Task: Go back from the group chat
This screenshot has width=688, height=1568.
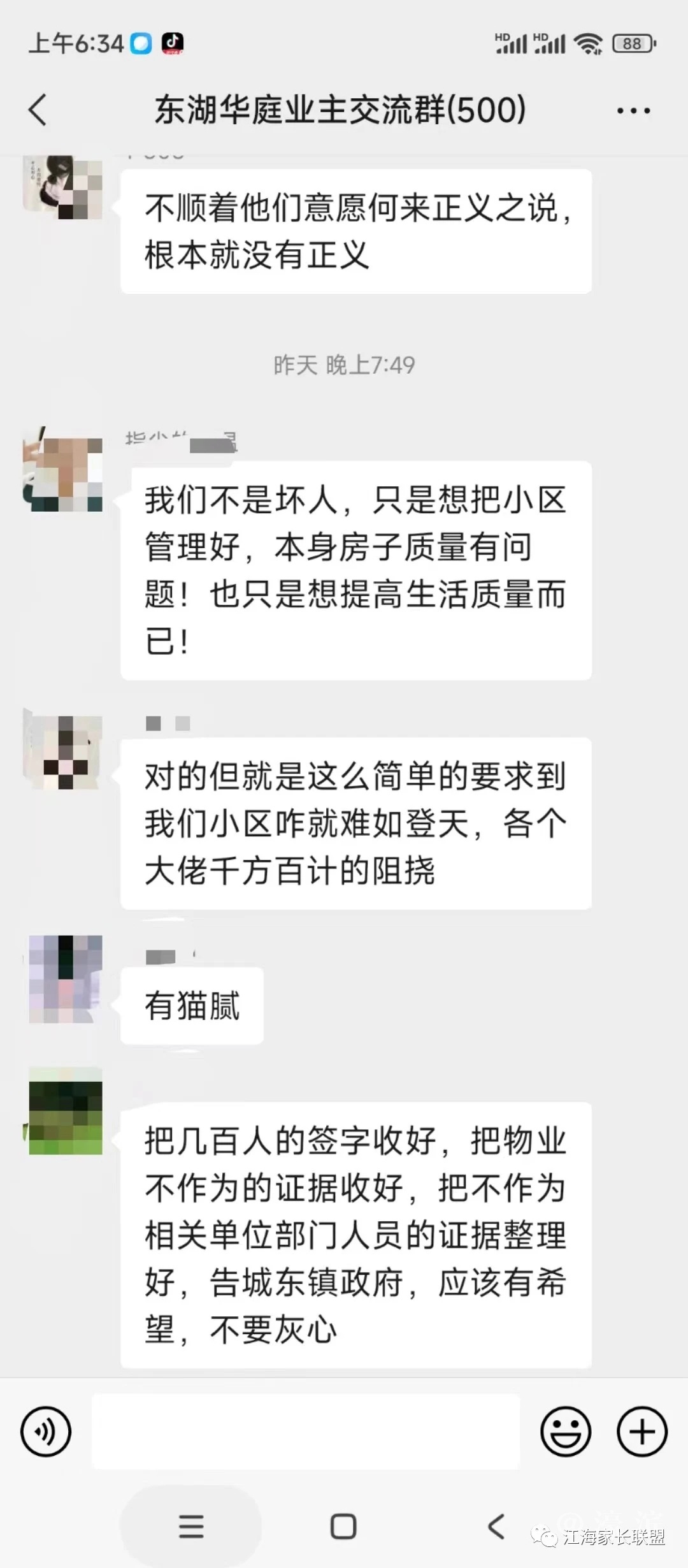Action: click(x=38, y=110)
